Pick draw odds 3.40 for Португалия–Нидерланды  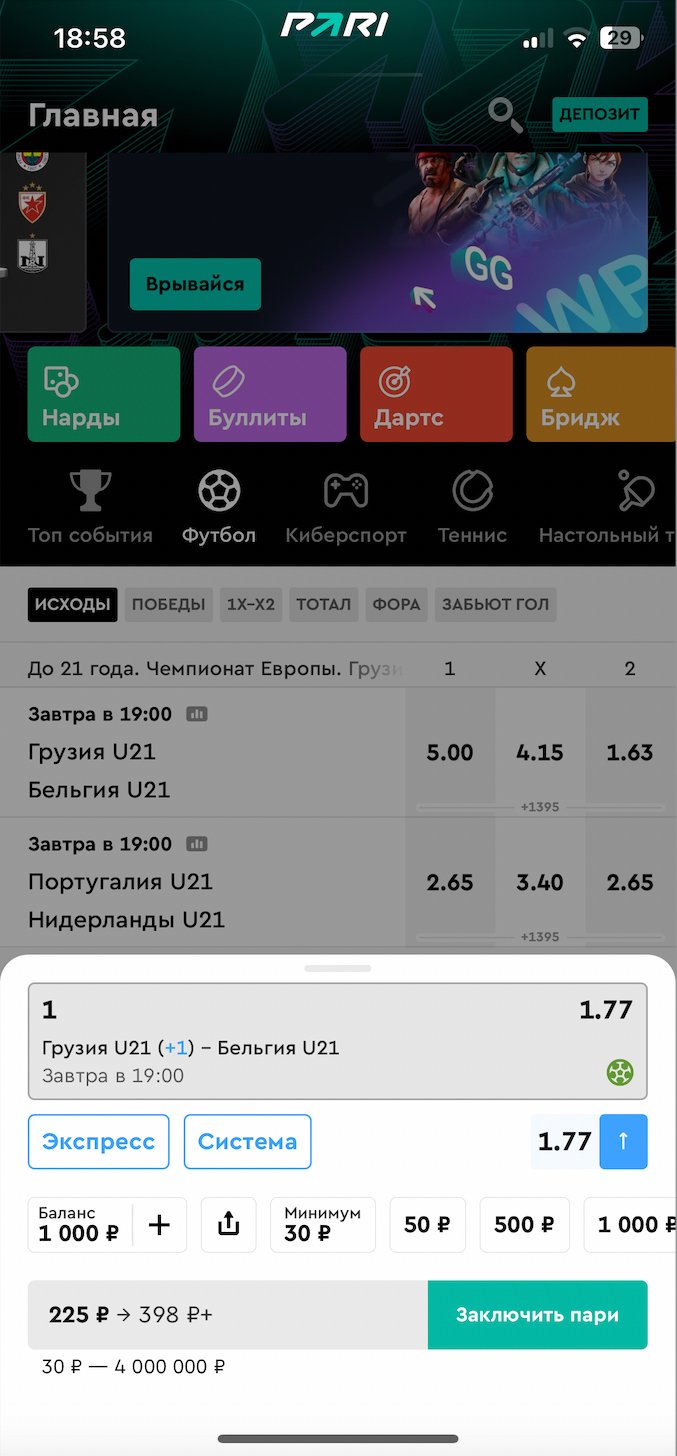coord(539,883)
